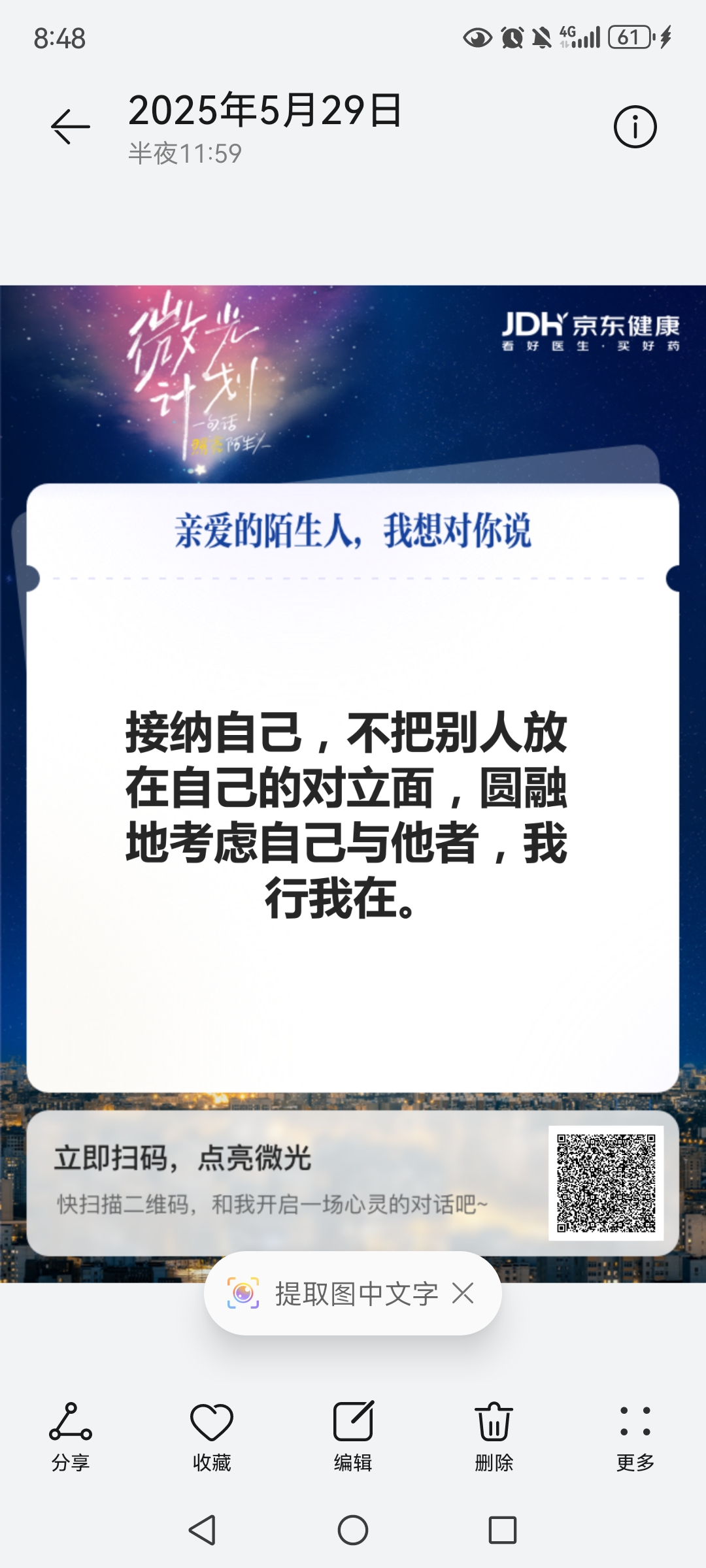
Task: Go back from the photo viewer
Action: pos(71,127)
